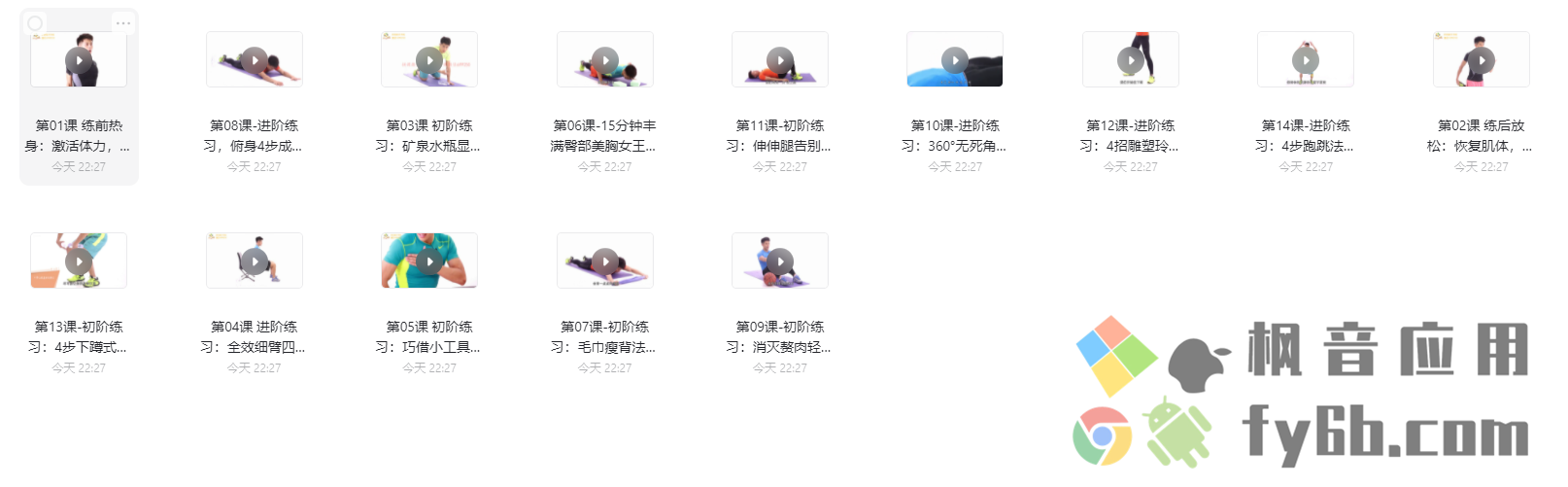The height and width of the screenshot is (487, 1568).
Task: Open 第03课 初阶练习 矿泉水瓶 video
Action: 429,60
